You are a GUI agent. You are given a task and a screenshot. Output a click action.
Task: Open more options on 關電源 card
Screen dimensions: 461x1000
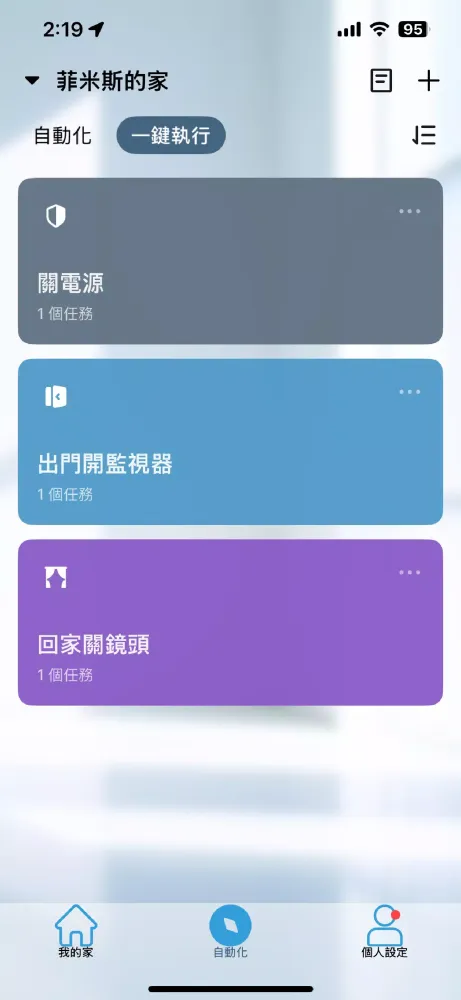click(x=409, y=211)
